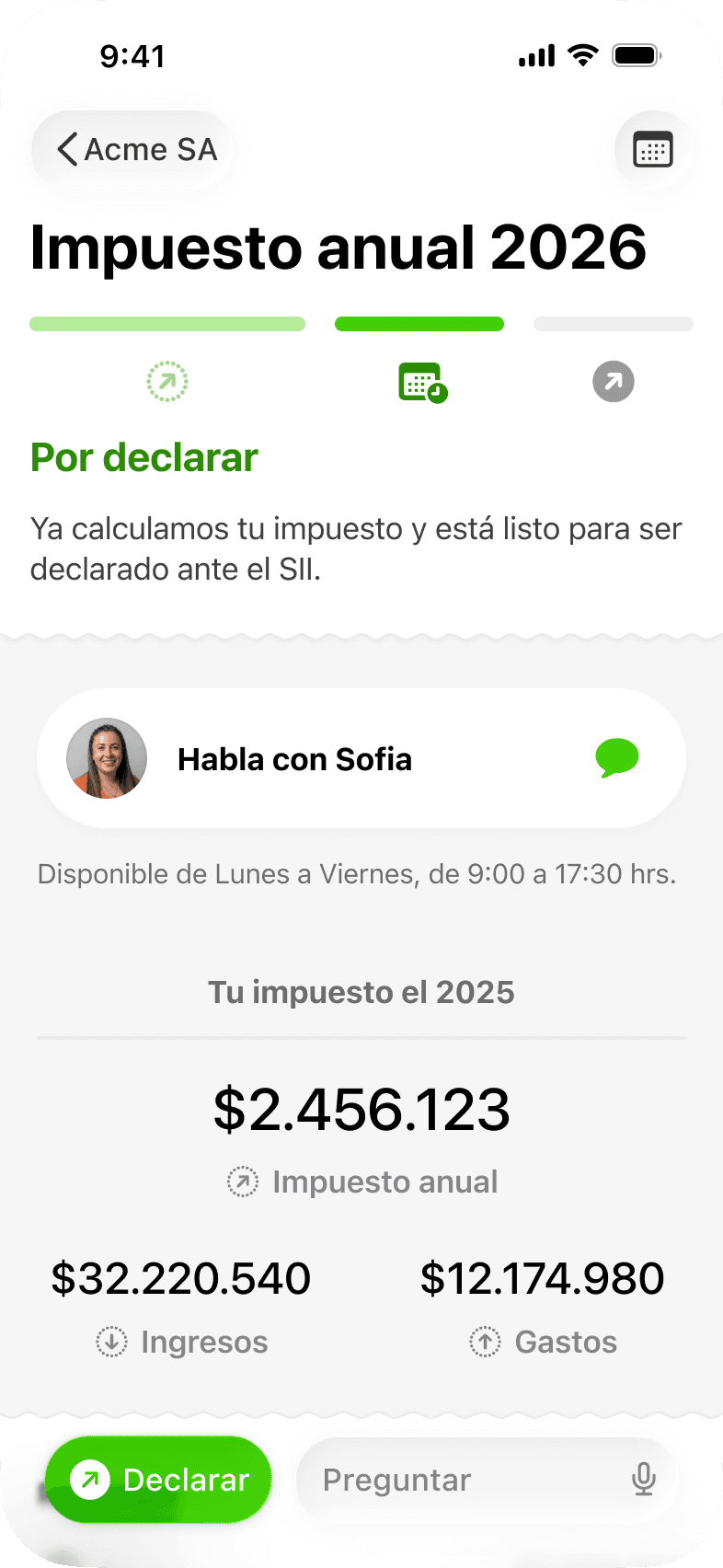
Task: Focus the Preguntar input field
Action: click(460, 1480)
